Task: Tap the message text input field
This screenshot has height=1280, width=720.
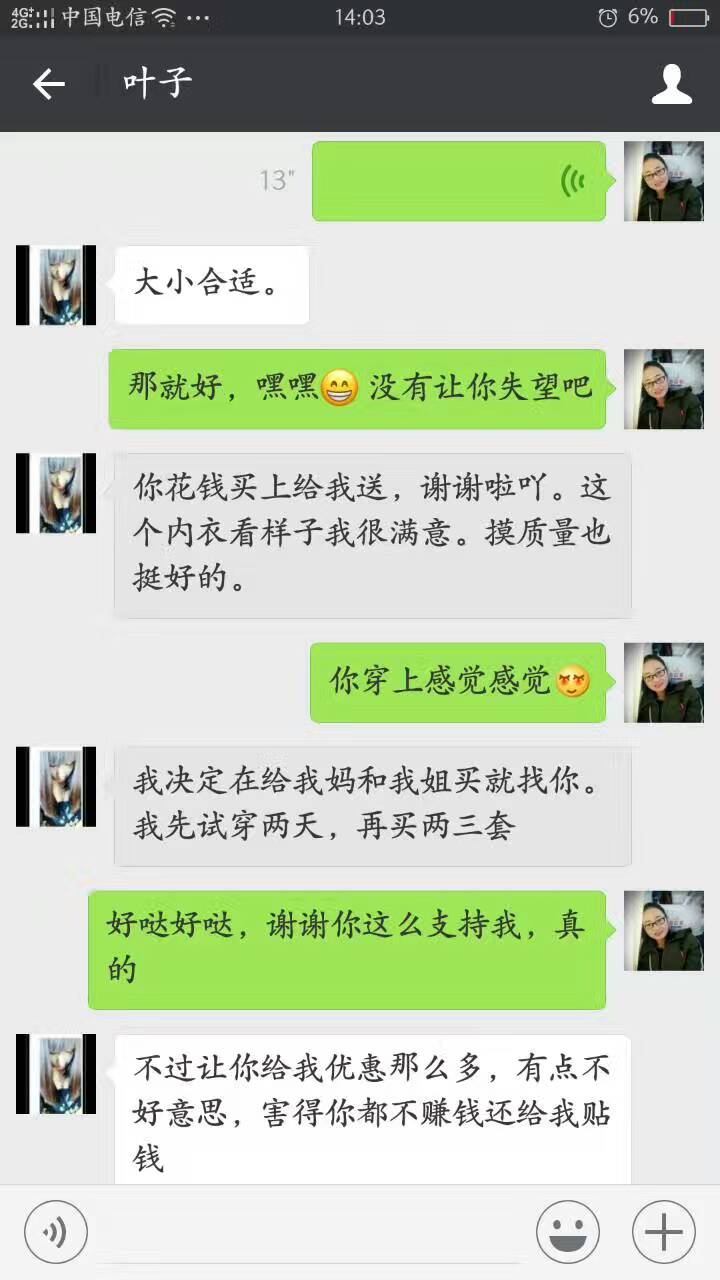Action: click(310, 1232)
